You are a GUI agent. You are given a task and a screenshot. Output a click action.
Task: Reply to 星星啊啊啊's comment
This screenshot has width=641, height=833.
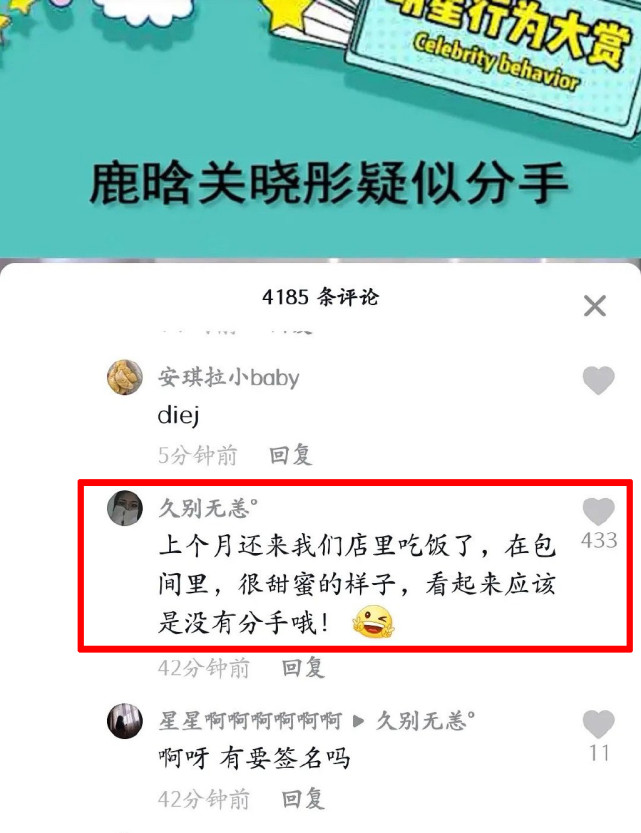[x=303, y=798]
